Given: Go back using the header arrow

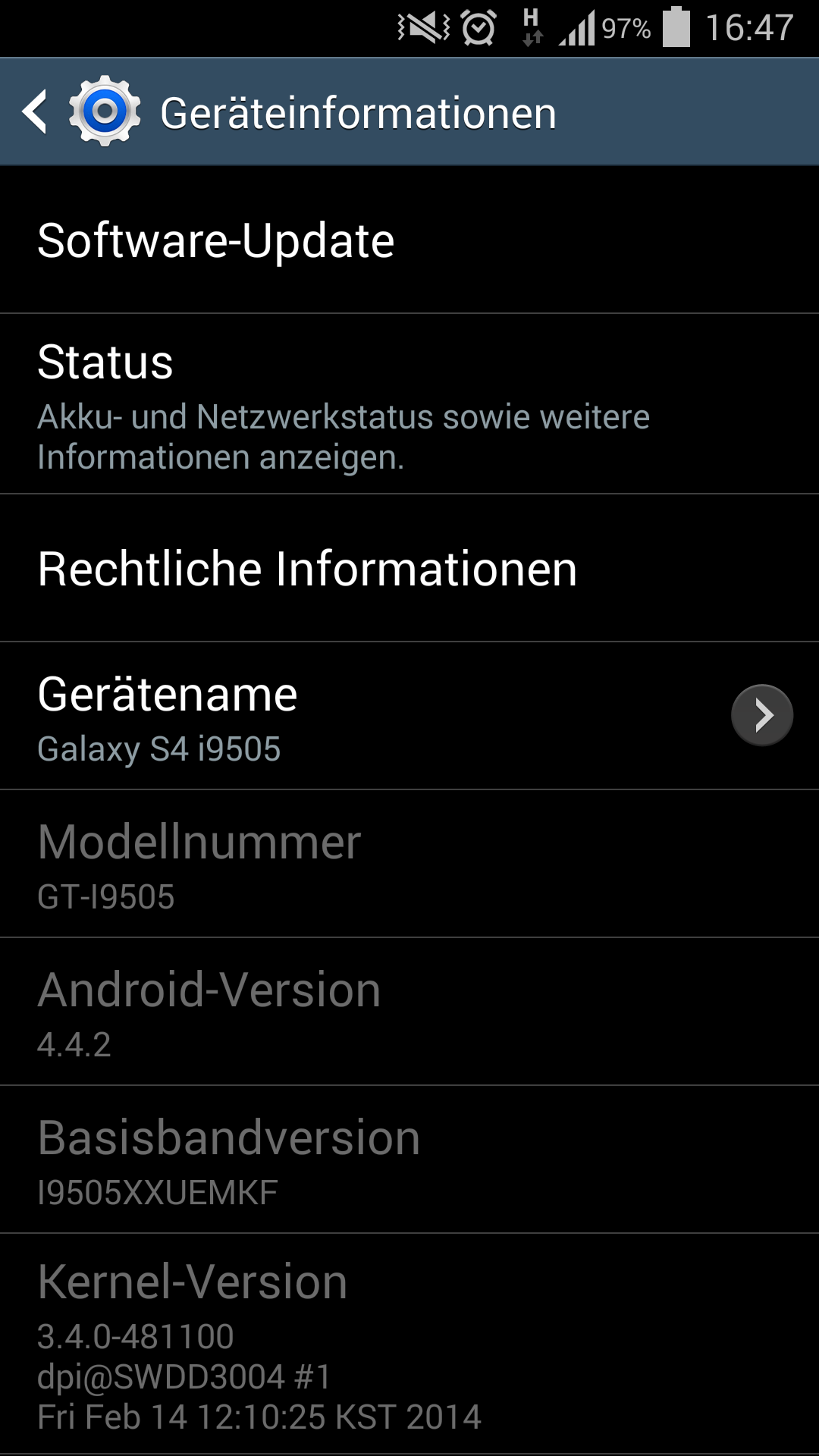Looking at the screenshot, I should click(x=35, y=112).
